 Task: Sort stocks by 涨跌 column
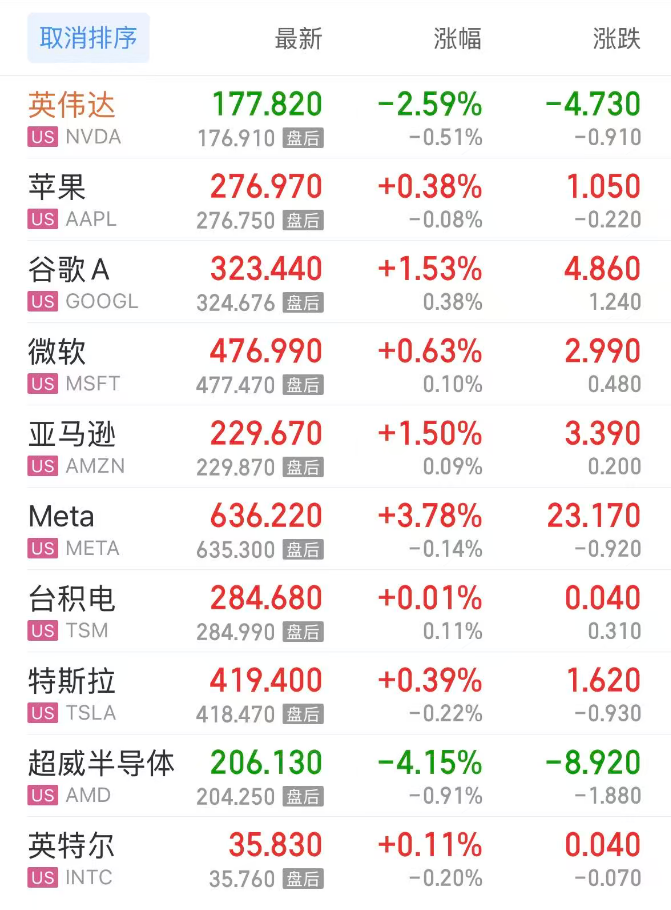click(x=616, y=39)
